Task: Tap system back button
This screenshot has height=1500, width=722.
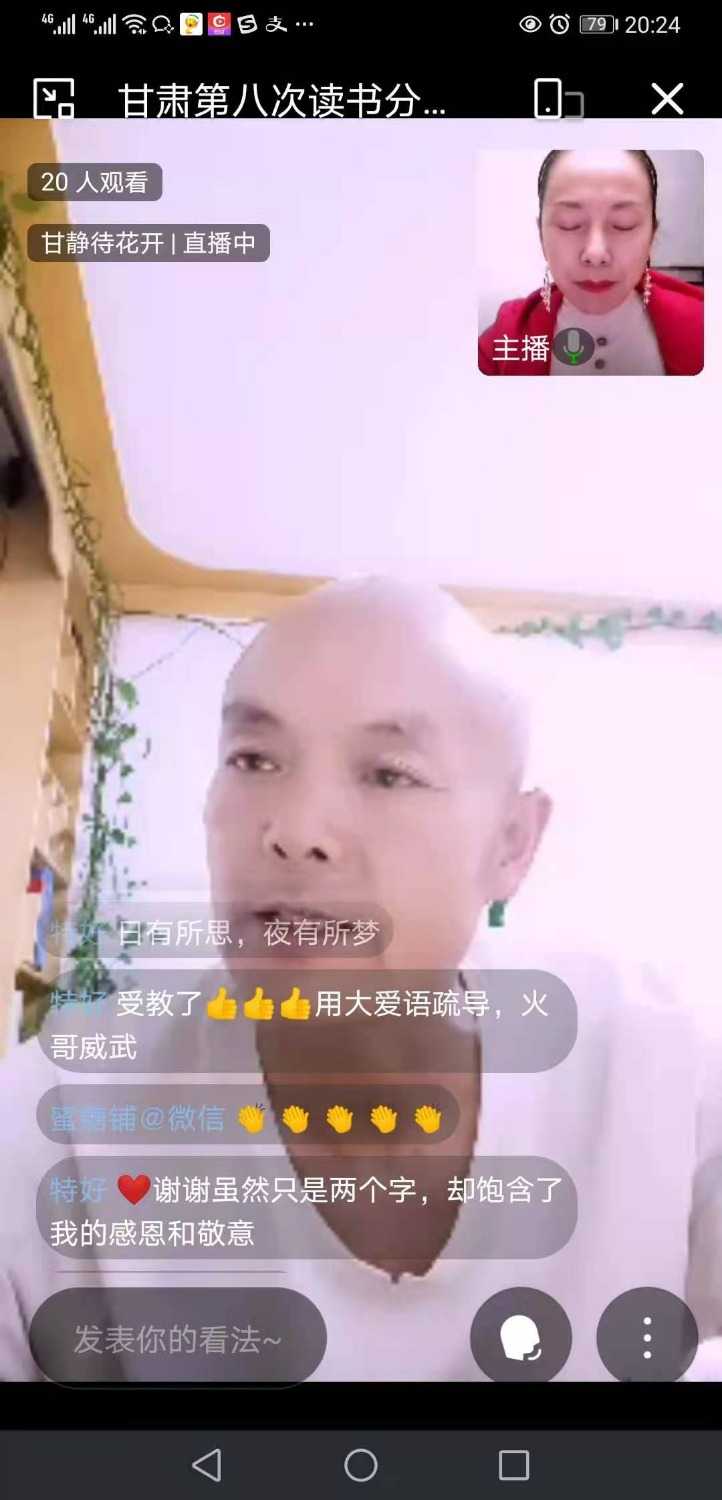Action: pyautogui.click(x=207, y=1465)
